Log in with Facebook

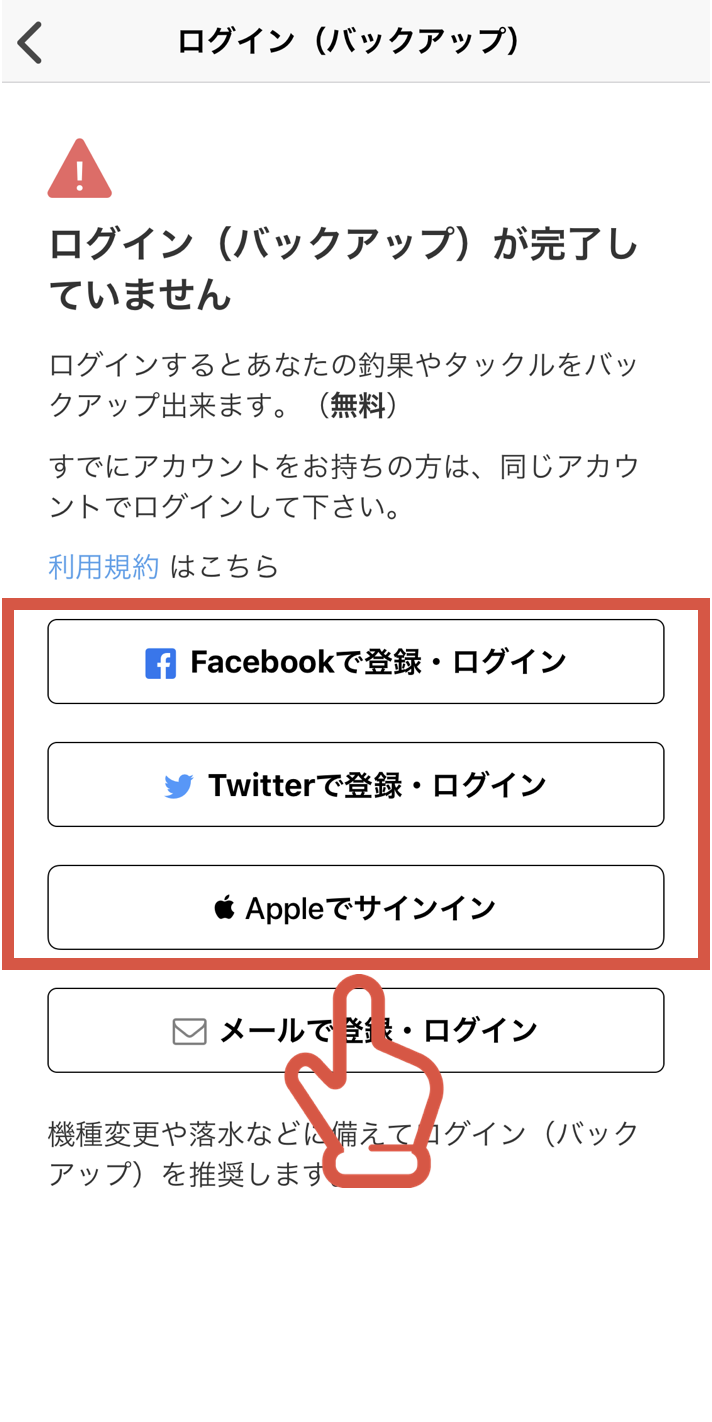click(x=356, y=662)
